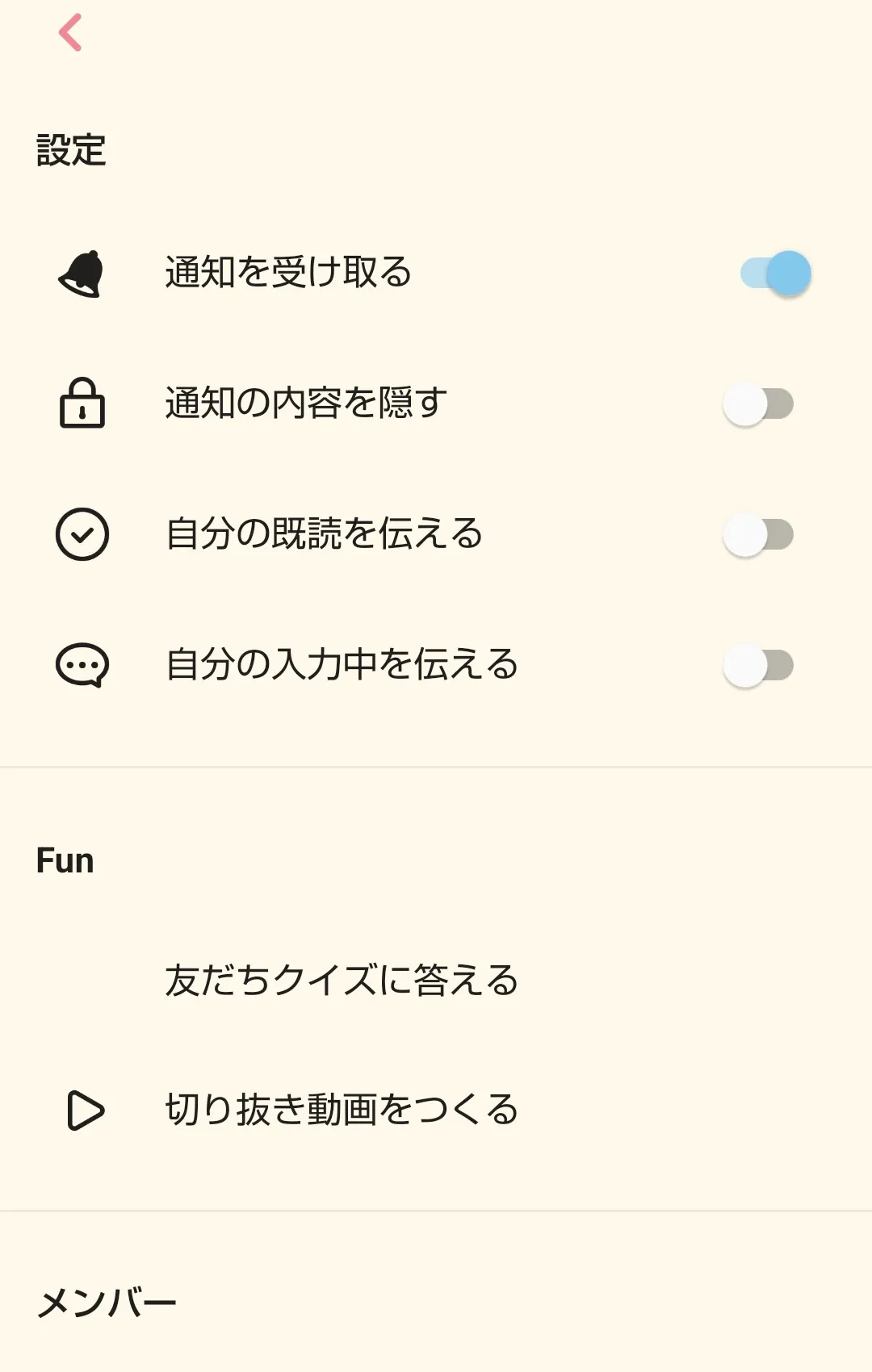Switch on 自分の入力中を伝える
The image size is (872, 1372).
point(758,666)
